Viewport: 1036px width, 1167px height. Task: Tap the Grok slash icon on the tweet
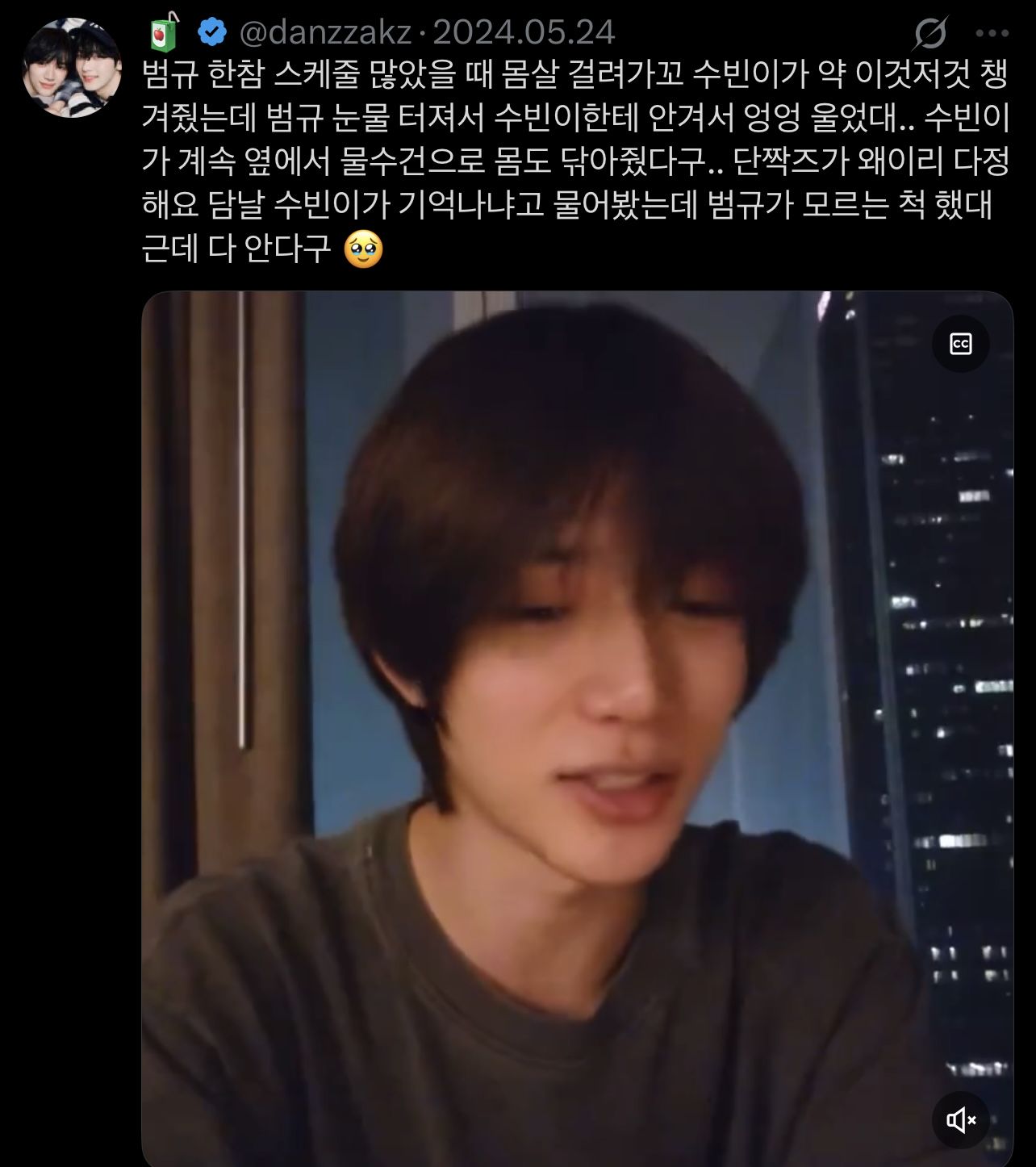click(931, 34)
